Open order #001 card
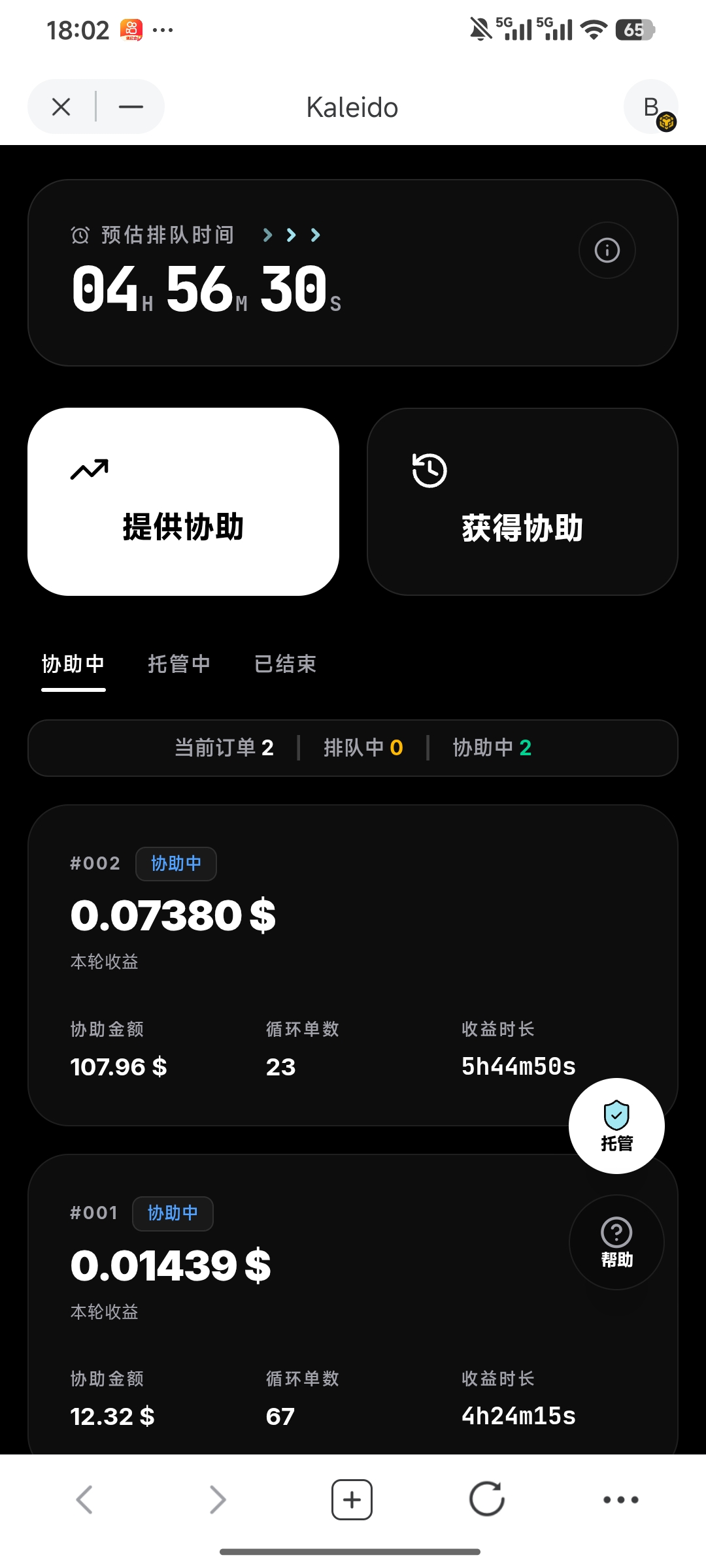The image size is (706, 1568). (353, 1304)
